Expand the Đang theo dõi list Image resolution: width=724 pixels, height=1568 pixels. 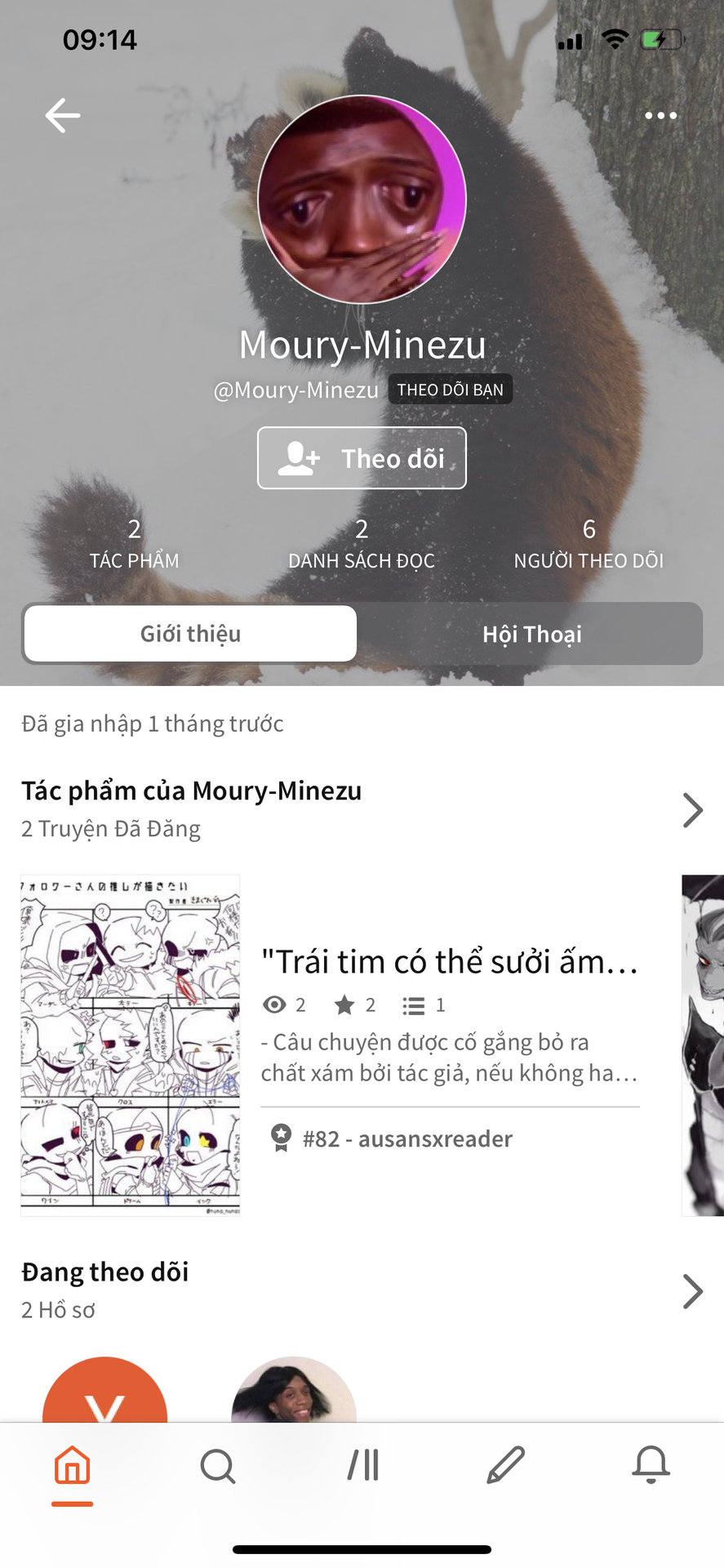pos(692,1291)
